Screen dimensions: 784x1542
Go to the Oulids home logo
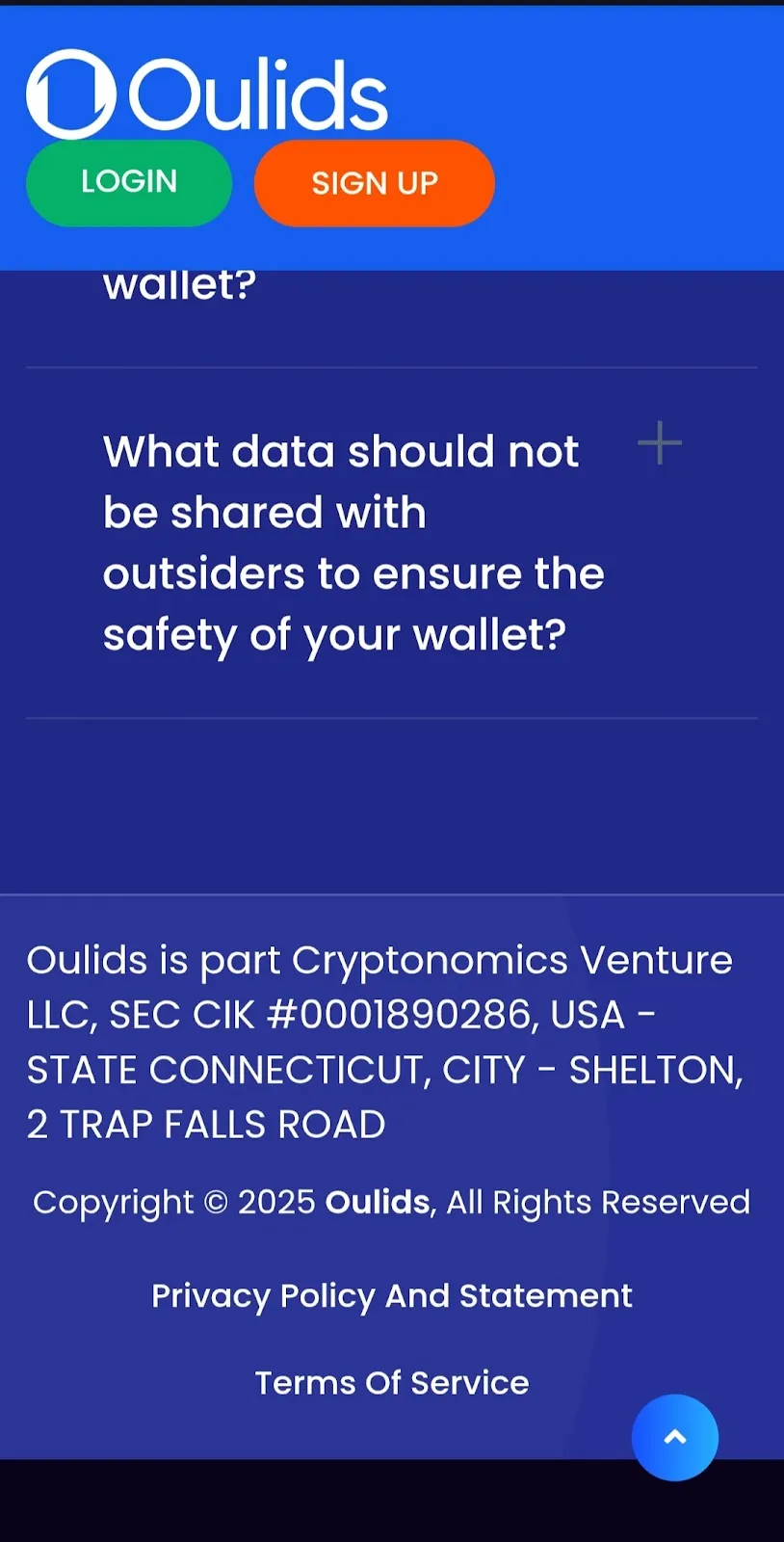207,94
